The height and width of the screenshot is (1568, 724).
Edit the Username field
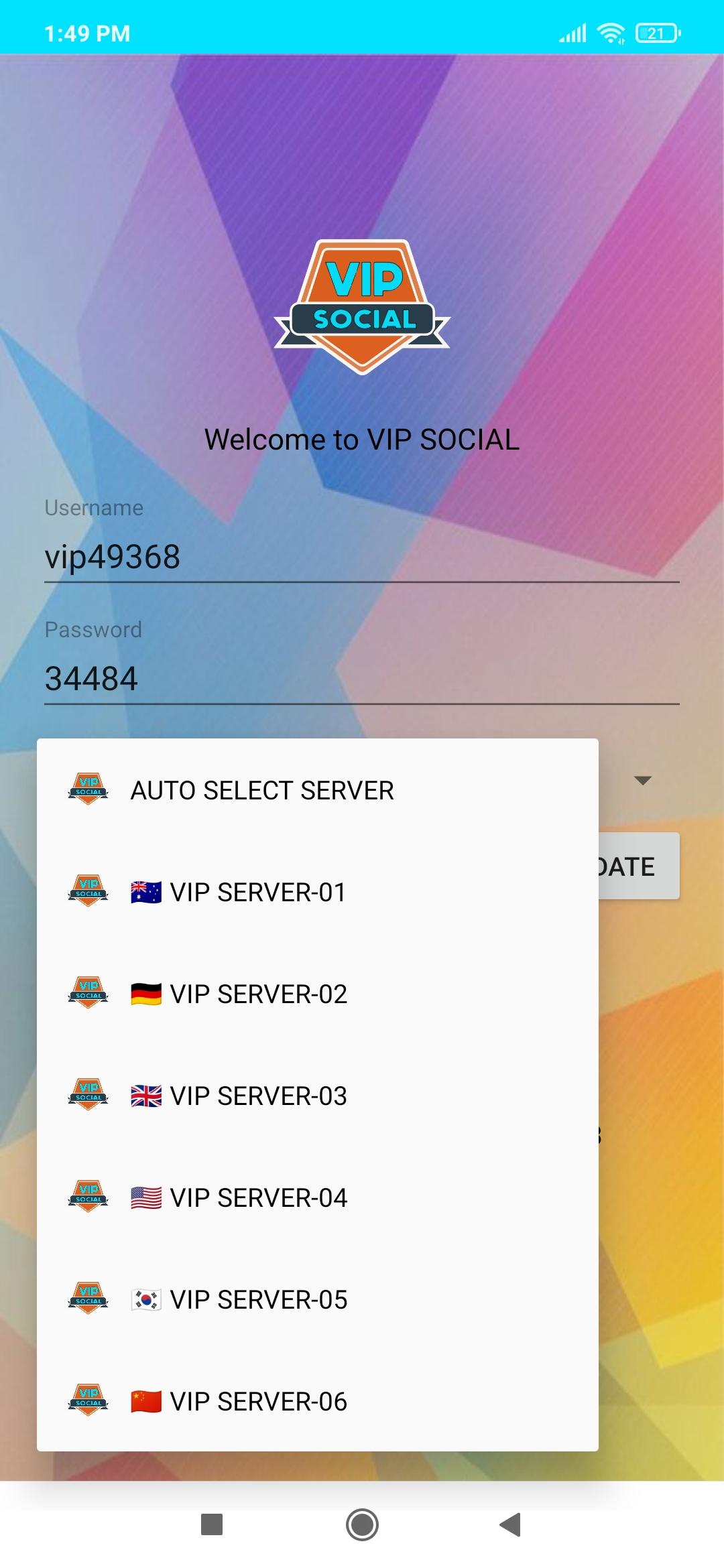362,557
